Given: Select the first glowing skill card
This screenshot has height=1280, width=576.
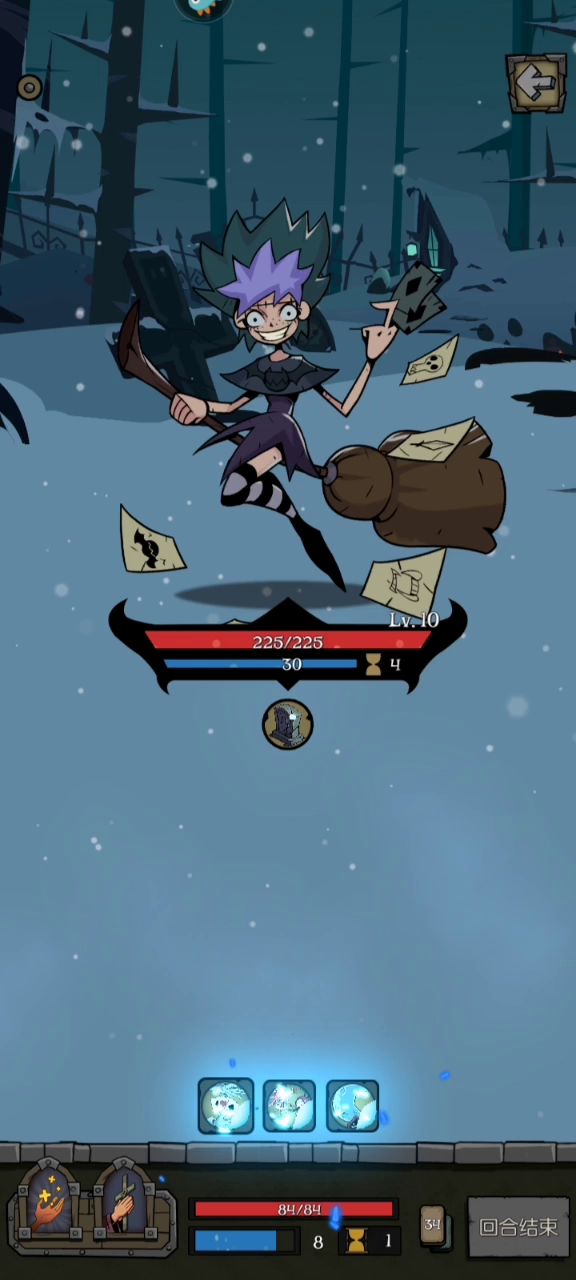Looking at the screenshot, I should pos(226,1105).
